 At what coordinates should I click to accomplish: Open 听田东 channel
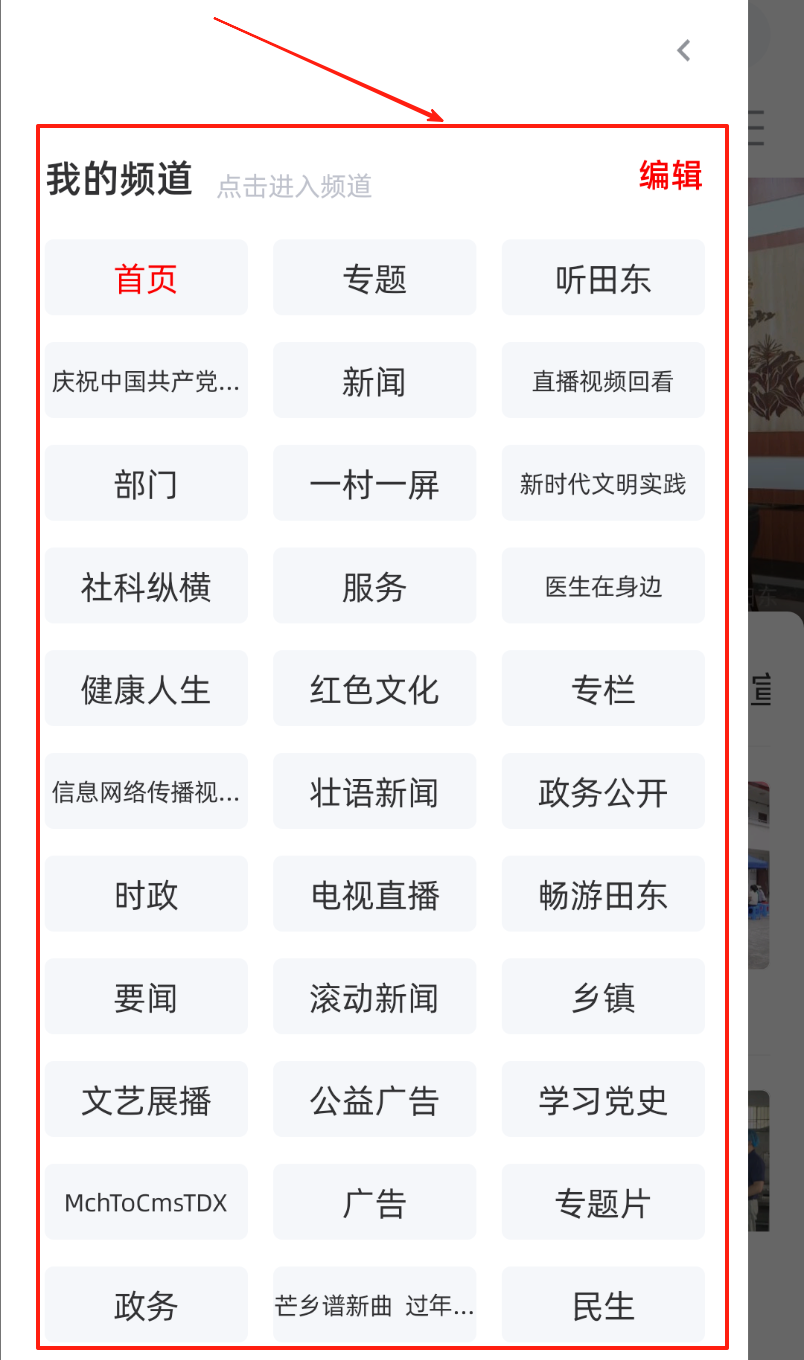tap(603, 278)
